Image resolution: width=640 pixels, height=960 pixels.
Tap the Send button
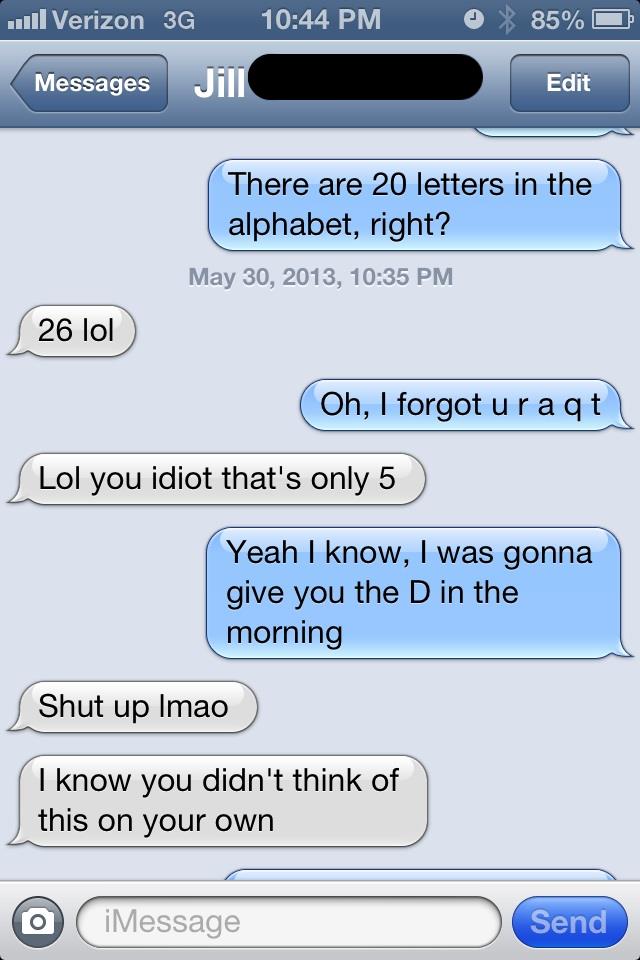tap(568, 921)
